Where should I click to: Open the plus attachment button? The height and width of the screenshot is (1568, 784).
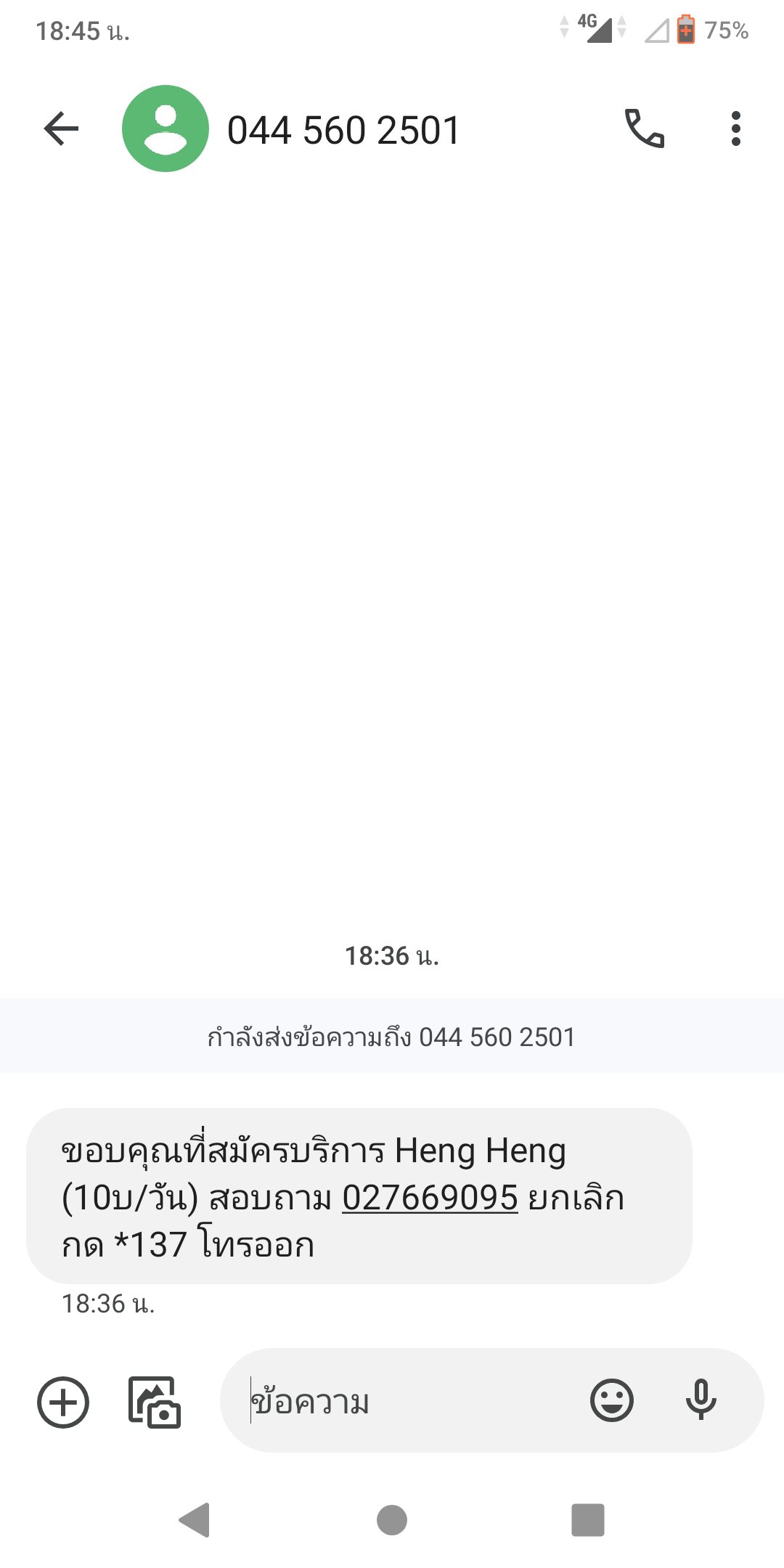coord(63,1402)
